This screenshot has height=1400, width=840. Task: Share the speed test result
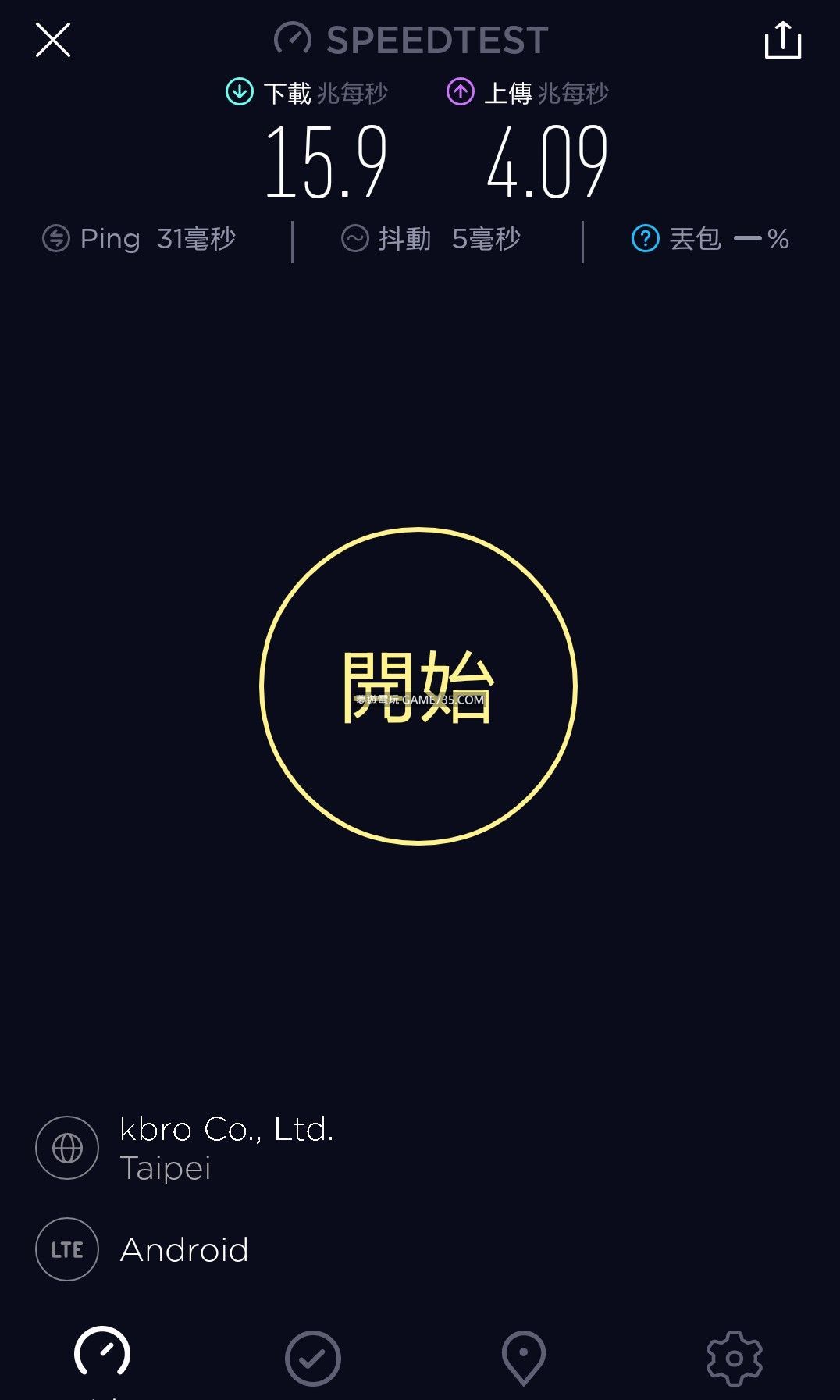click(x=782, y=40)
